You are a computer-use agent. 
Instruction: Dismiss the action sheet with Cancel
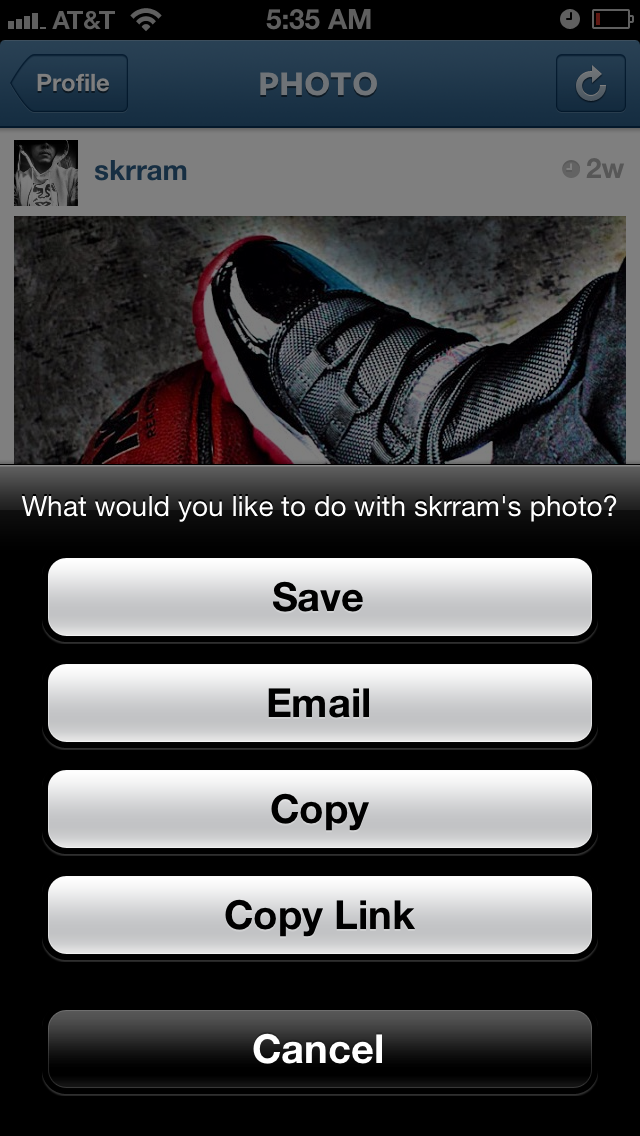tap(319, 1049)
